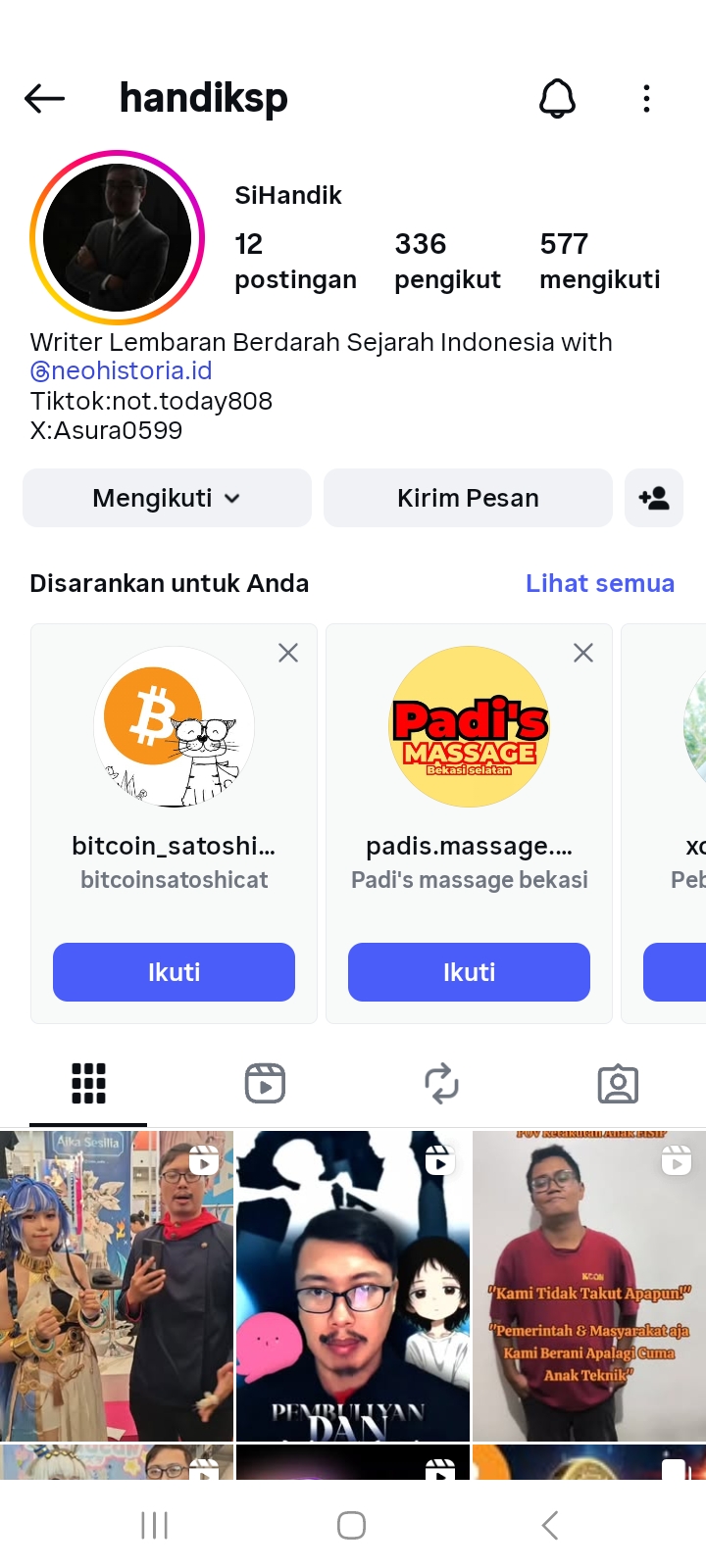
Task: Return to the system home screen
Action: [351, 1525]
